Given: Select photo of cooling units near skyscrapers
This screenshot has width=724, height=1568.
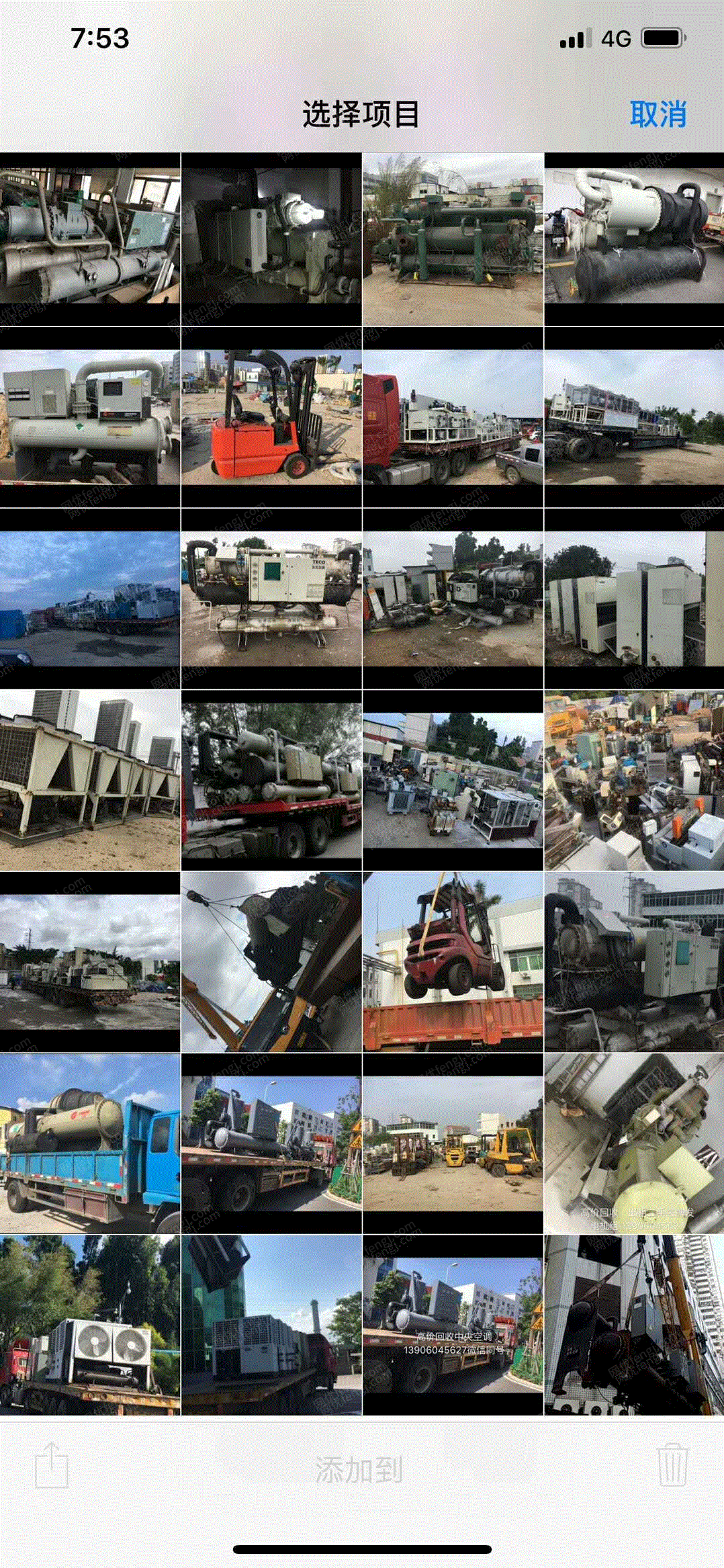Looking at the screenshot, I should [90, 781].
